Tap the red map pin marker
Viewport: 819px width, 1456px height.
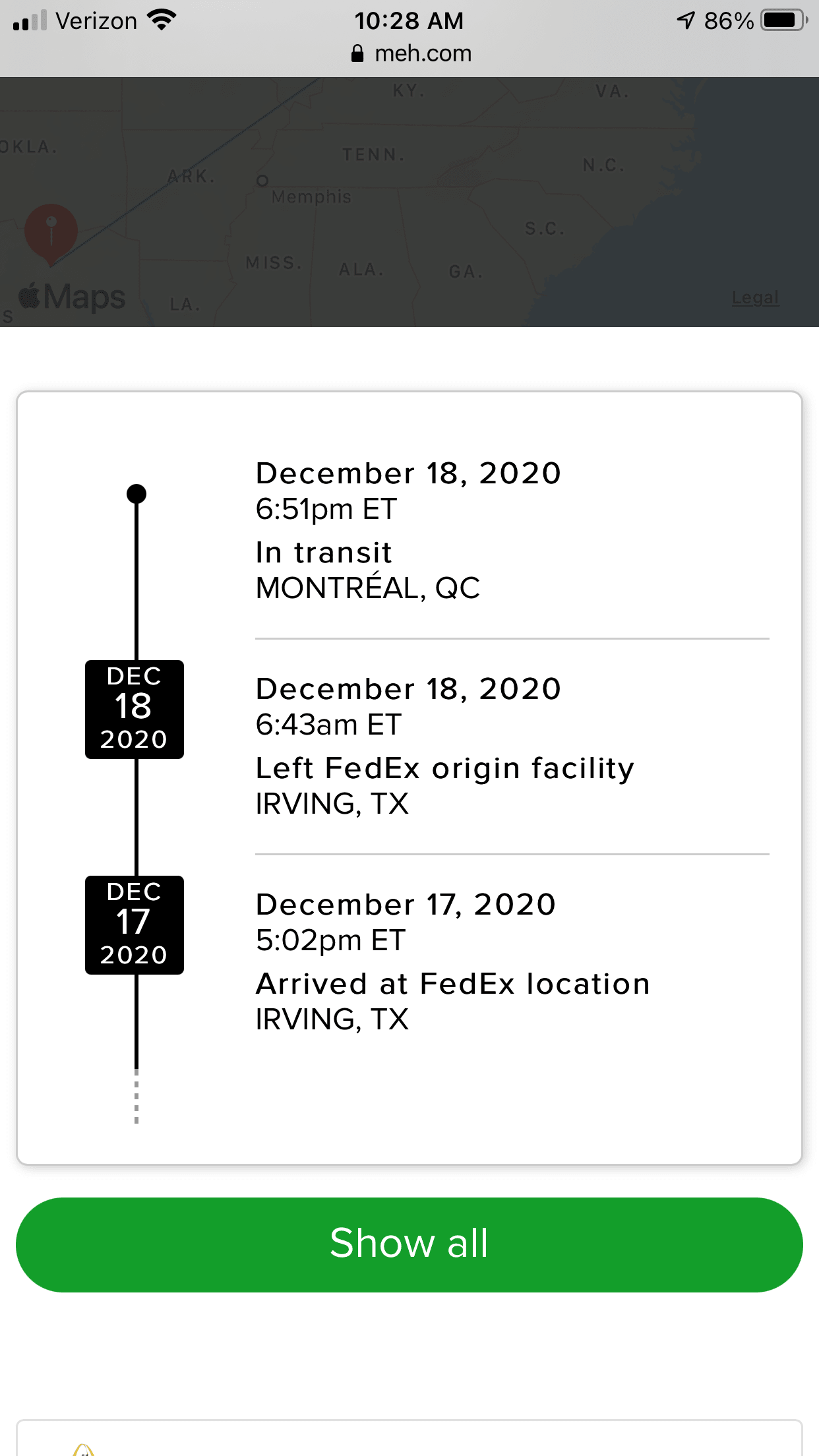51,231
